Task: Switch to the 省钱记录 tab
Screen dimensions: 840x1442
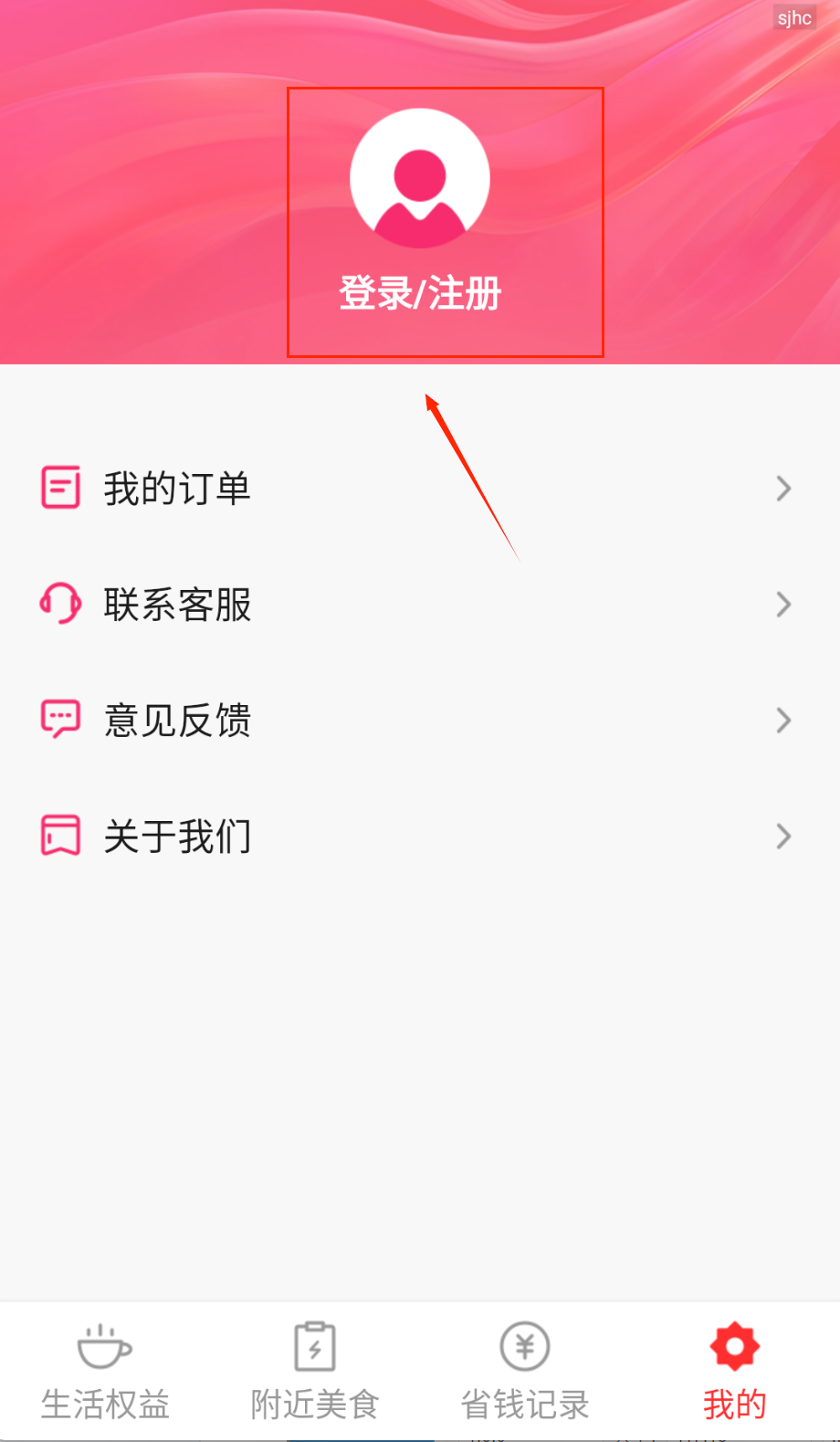Action: tap(525, 1372)
